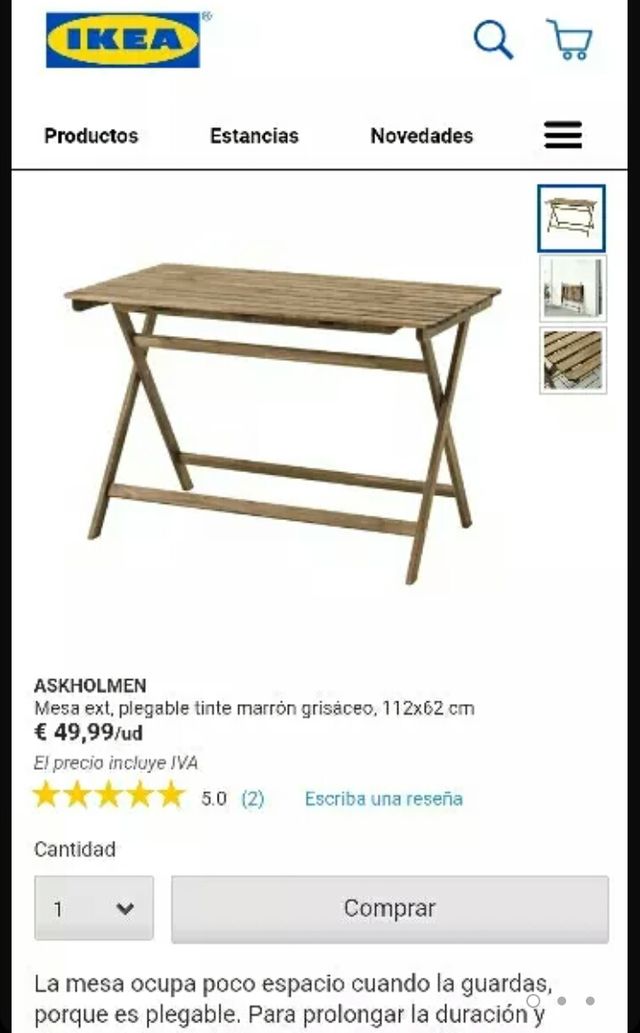Screen dimensions: 640x1033
Task: Expand the Cantidad quantity dropdown
Action: [x=94, y=908]
